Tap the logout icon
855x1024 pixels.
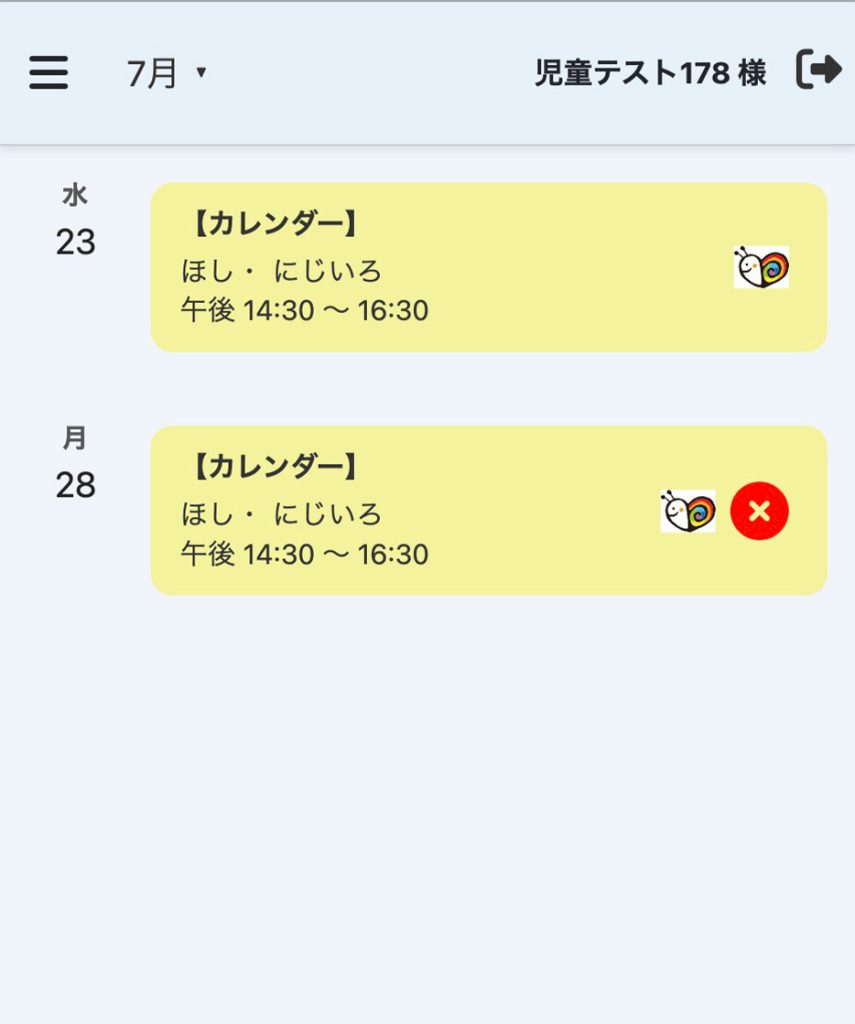(818, 71)
